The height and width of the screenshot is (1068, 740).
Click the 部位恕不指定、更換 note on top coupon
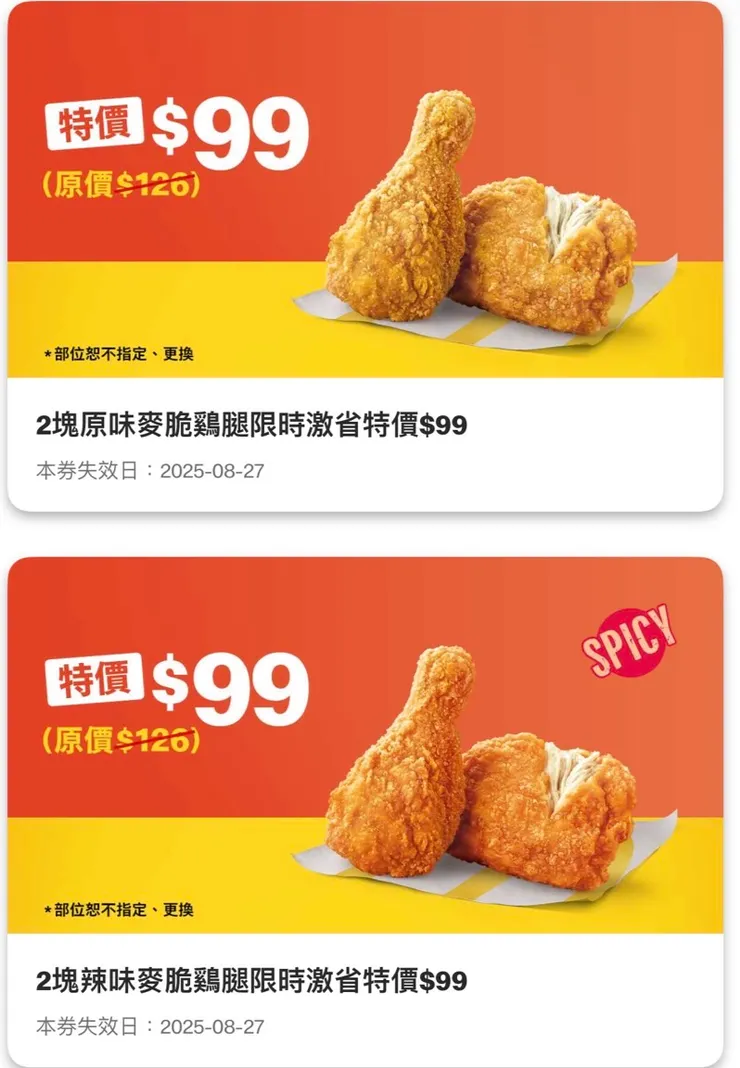pyautogui.click(x=120, y=352)
